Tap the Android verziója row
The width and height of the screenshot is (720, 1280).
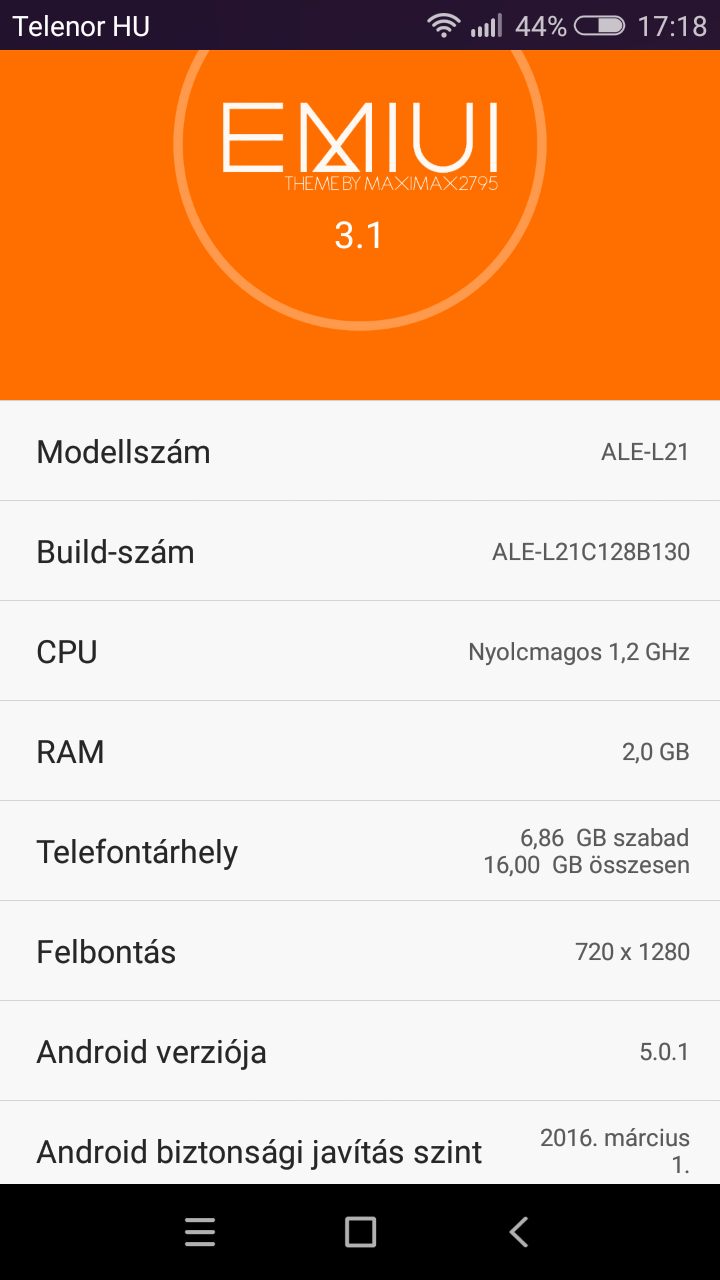click(x=360, y=1051)
